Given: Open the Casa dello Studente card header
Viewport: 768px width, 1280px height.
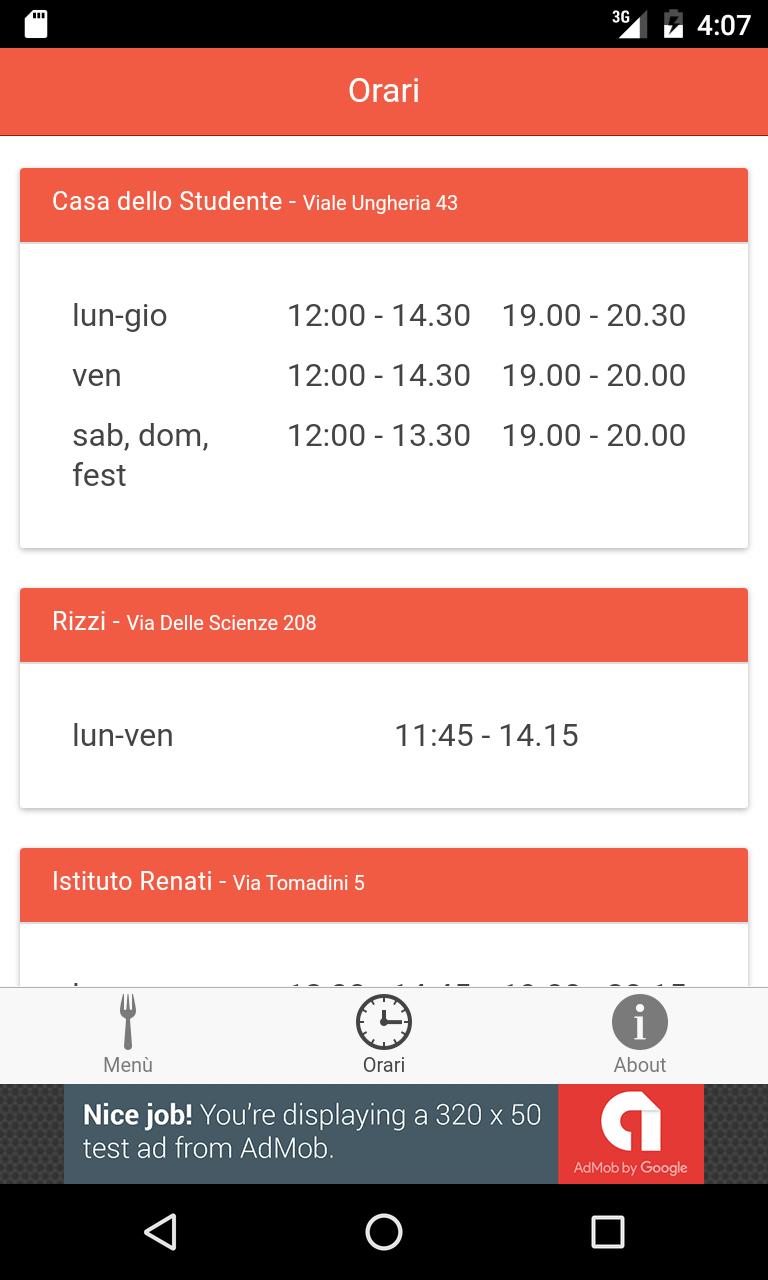Looking at the screenshot, I should pos(383,205).
